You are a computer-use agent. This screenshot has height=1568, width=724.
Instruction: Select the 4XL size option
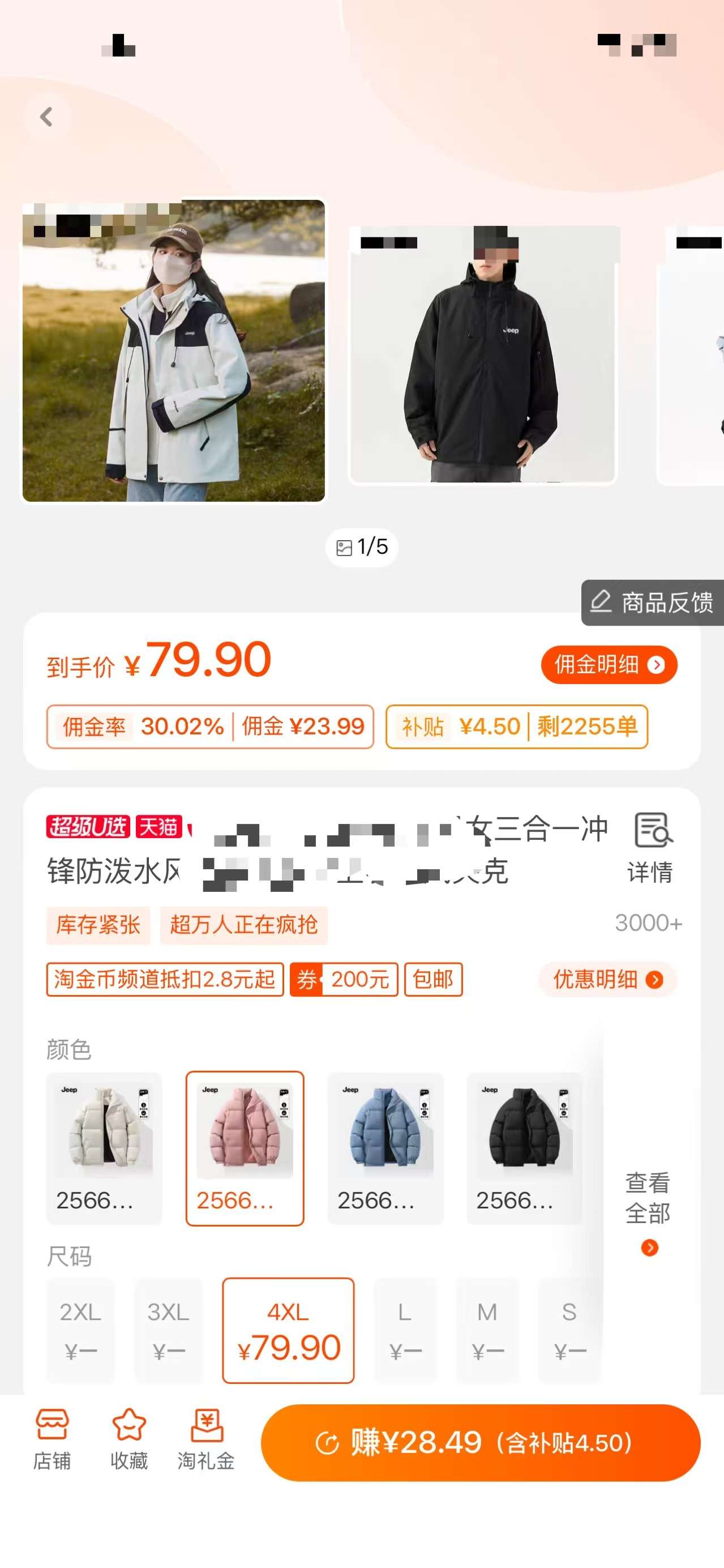[288, 1331]
